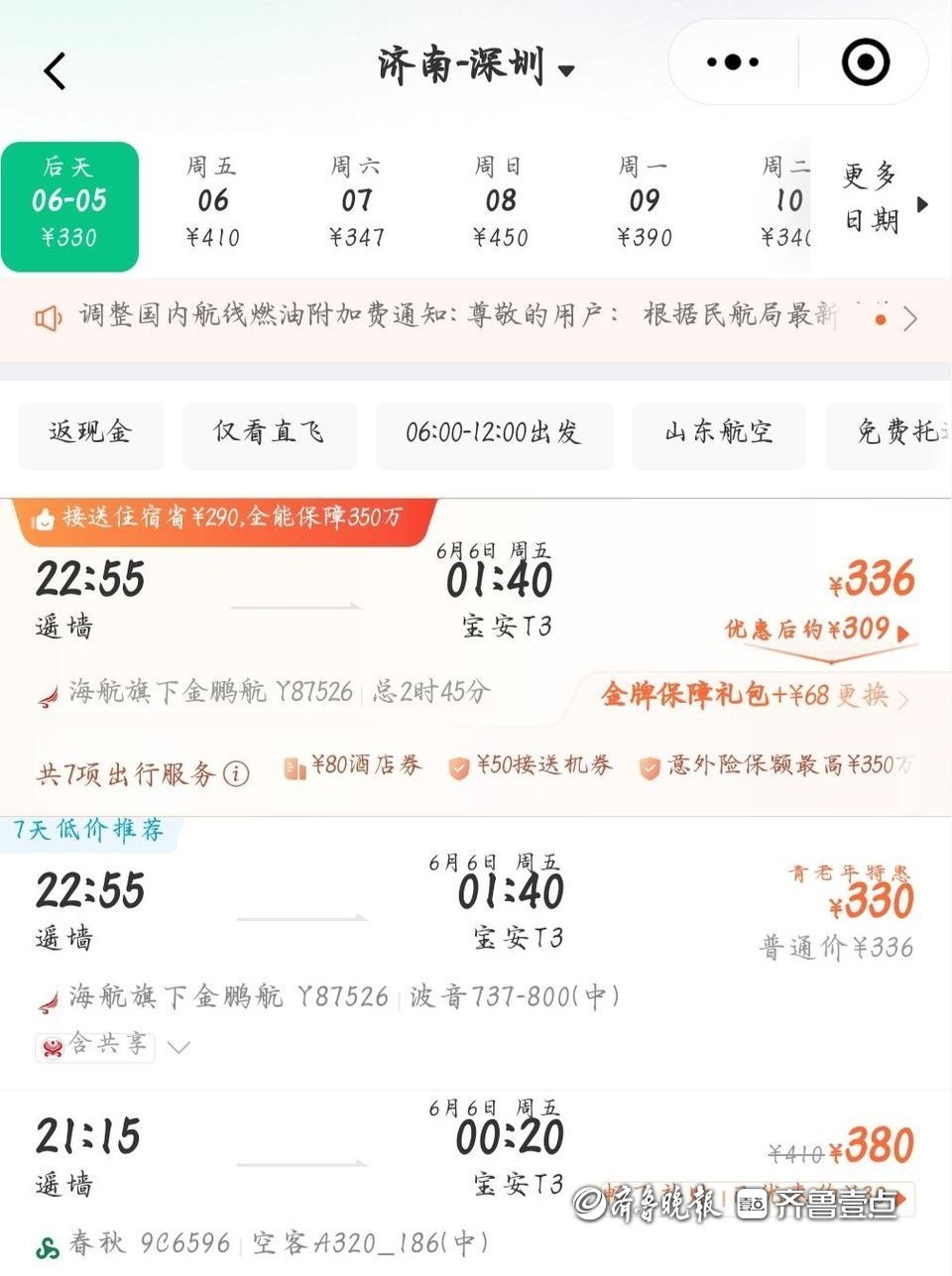Expand the 含共享 details chevron

pos(178,1046)
